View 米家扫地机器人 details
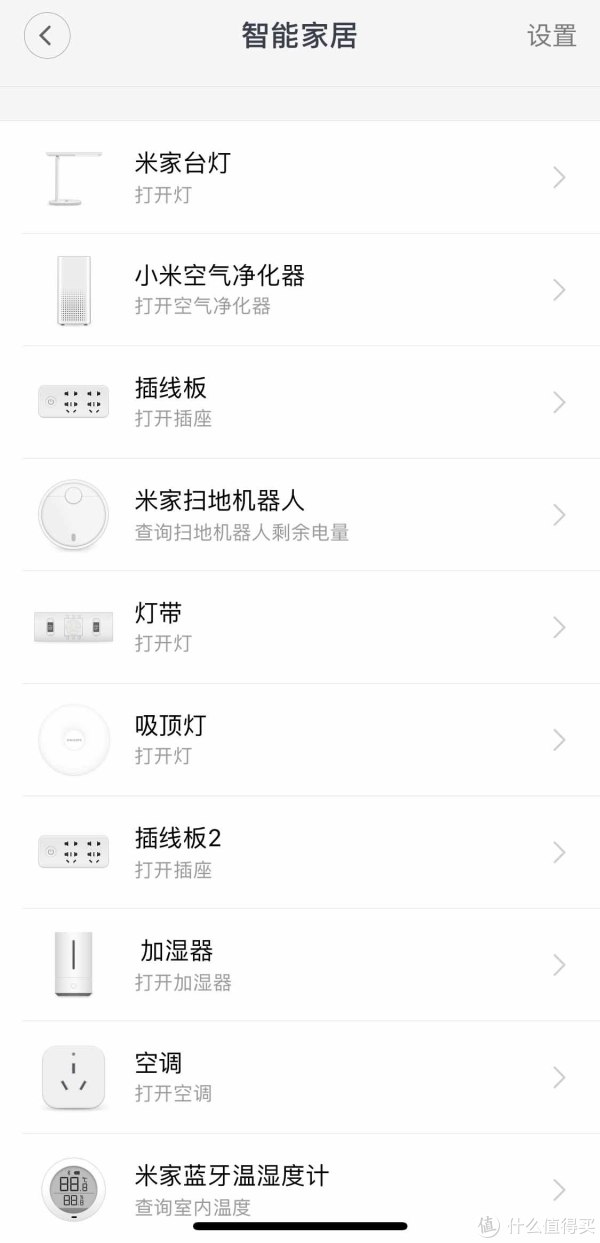 coord(300,515)
